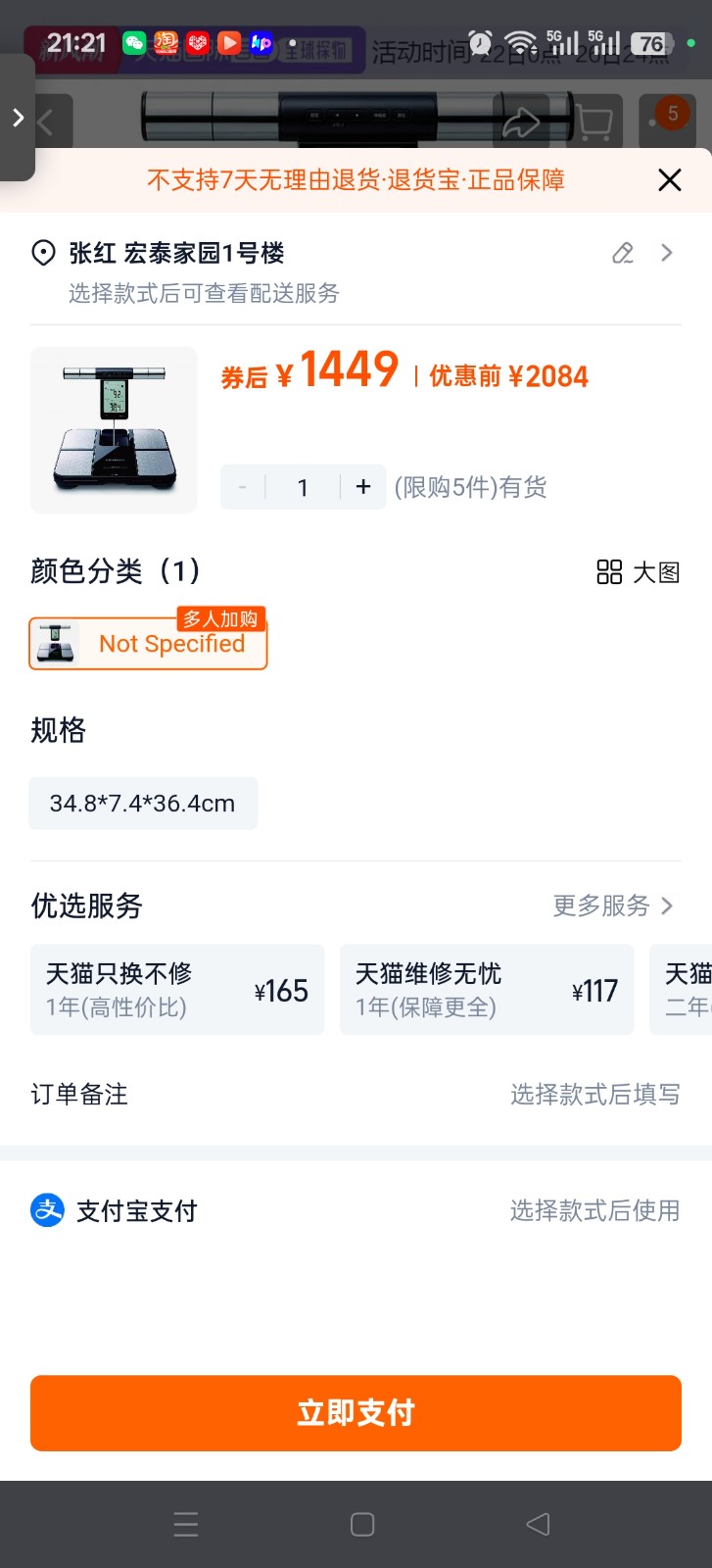Expand the side panel arrow handle
The width and height of the screenshot is (712, 1568).
click(17, 119)
